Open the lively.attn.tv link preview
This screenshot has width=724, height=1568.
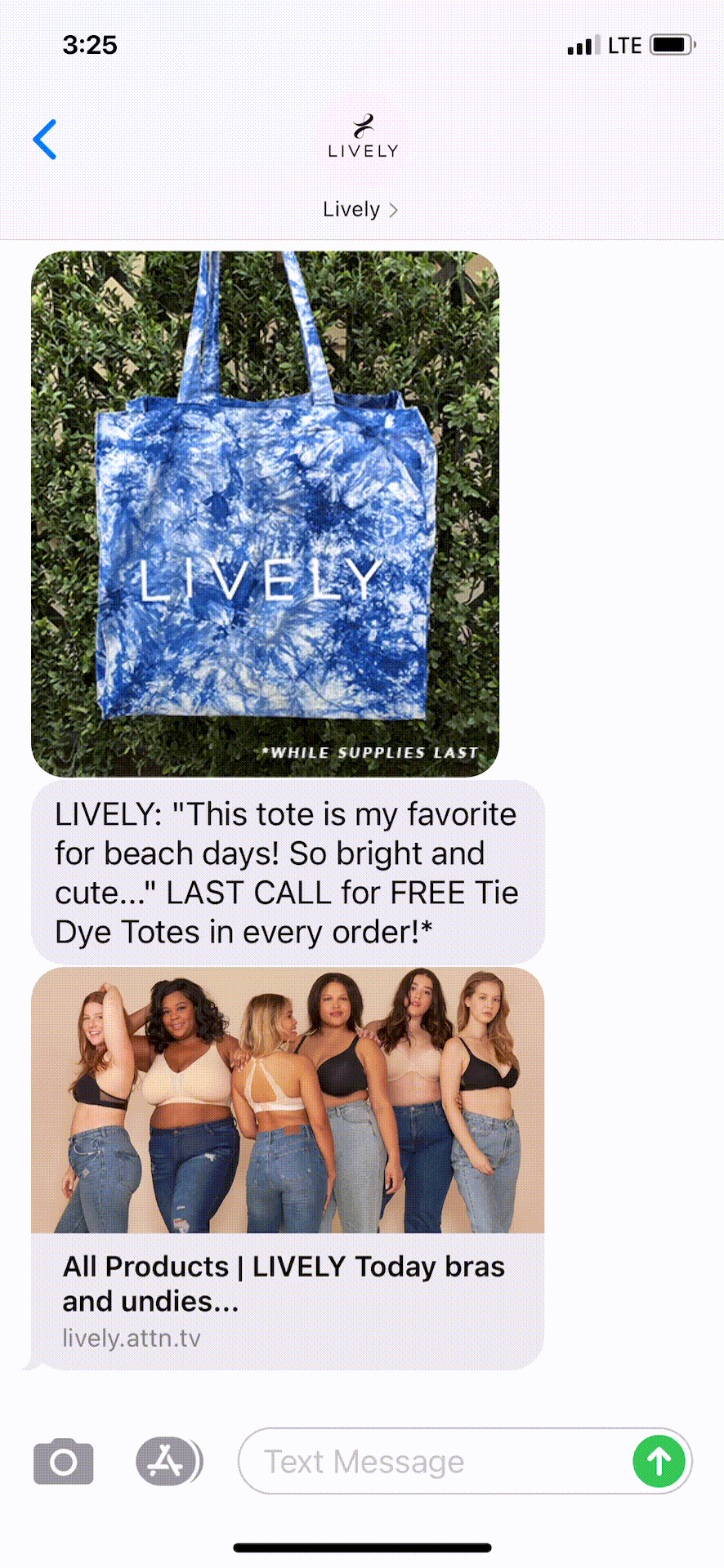click(287, 1168)
